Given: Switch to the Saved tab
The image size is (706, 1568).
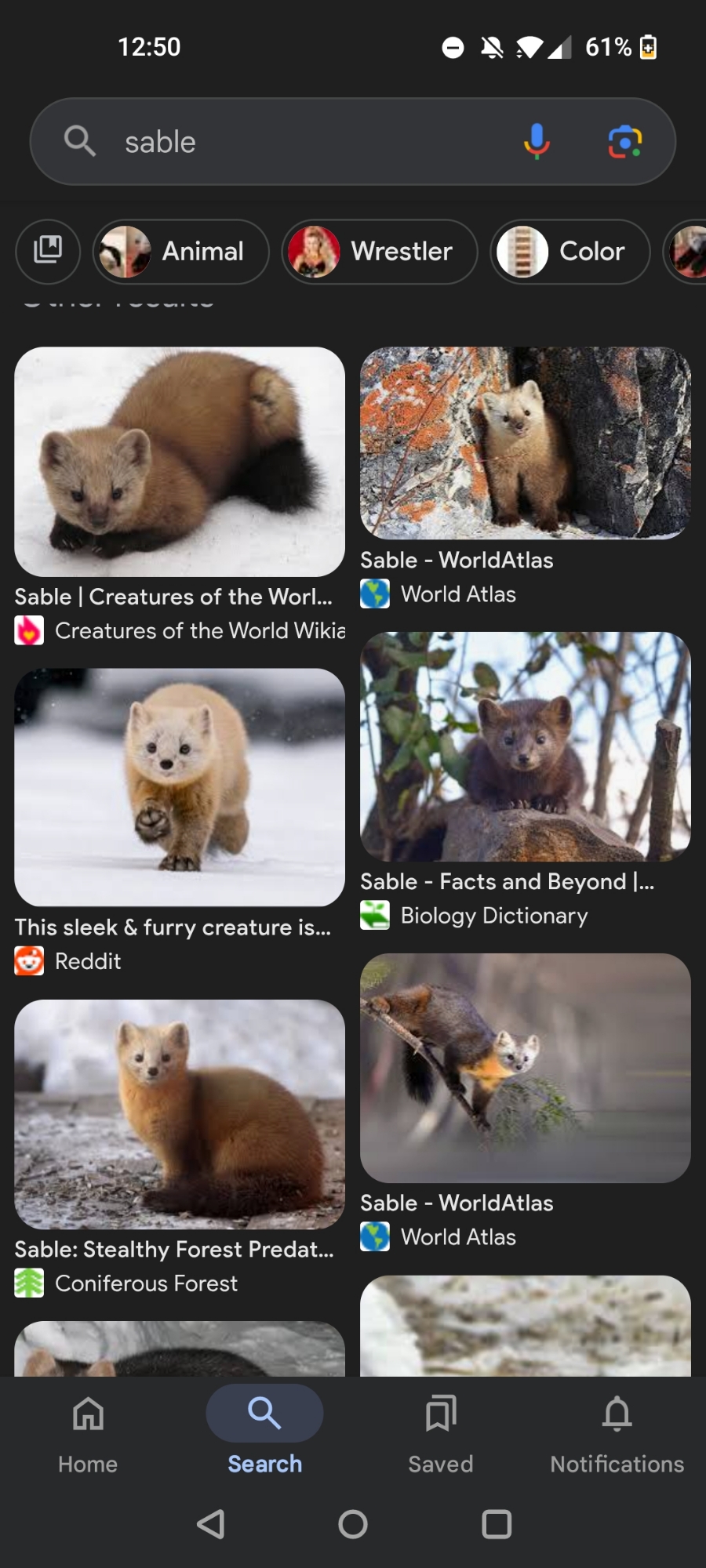Looking at the screenshot, I should (x=441, y=1430).
